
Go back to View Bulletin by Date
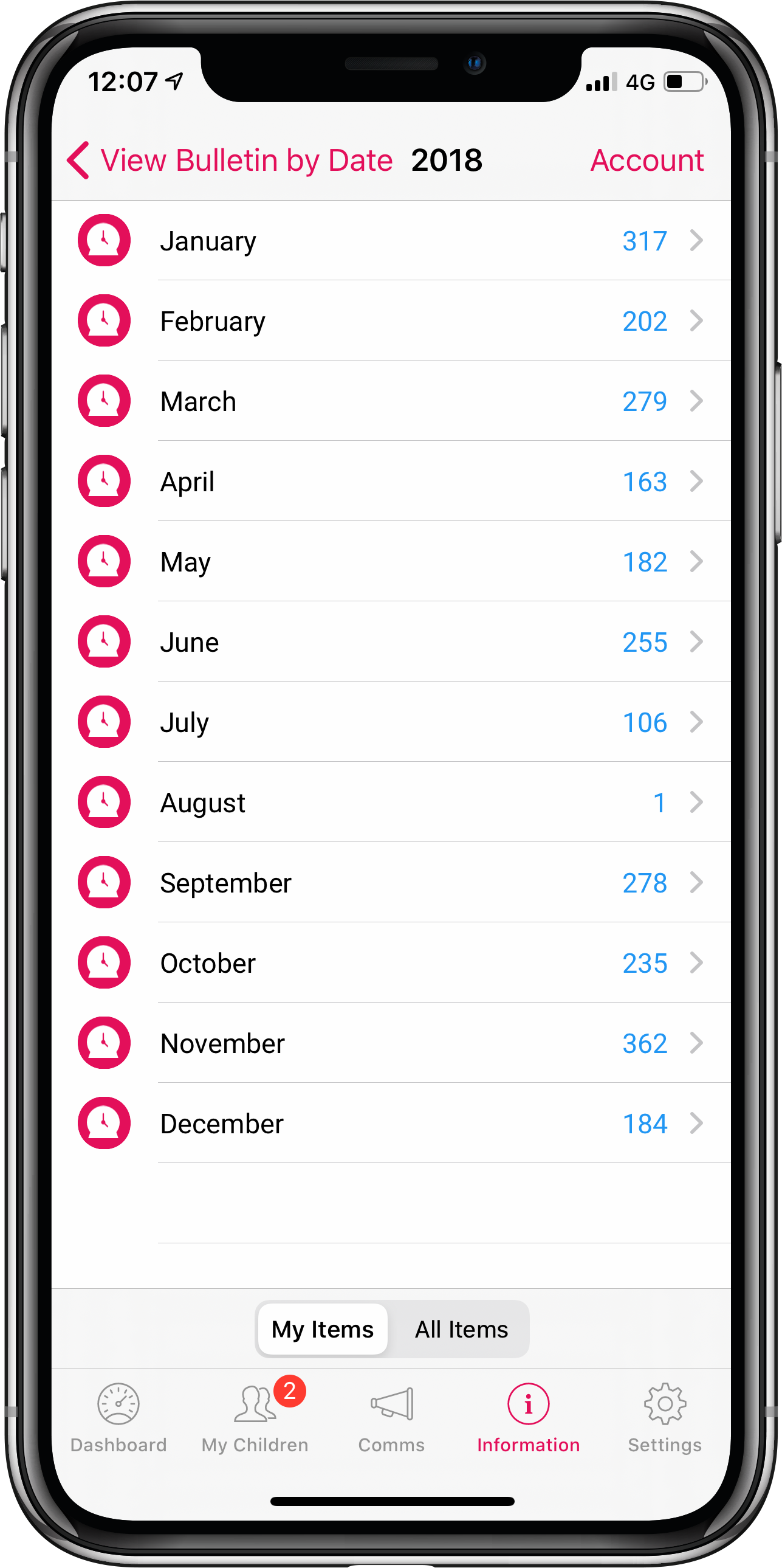[230, 161]
